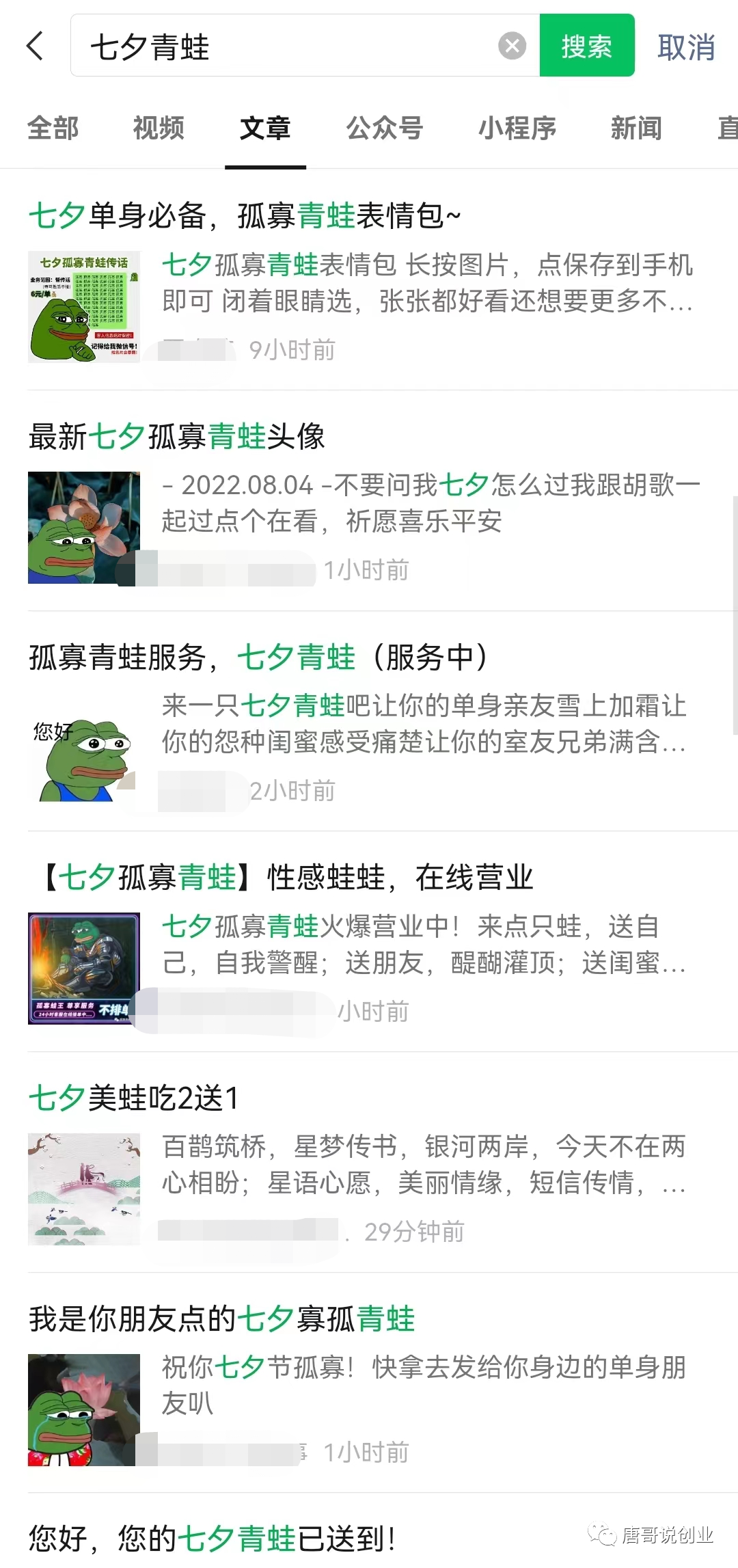Open article 最新七夕孤寡青蛙头像

click(177, 437)
